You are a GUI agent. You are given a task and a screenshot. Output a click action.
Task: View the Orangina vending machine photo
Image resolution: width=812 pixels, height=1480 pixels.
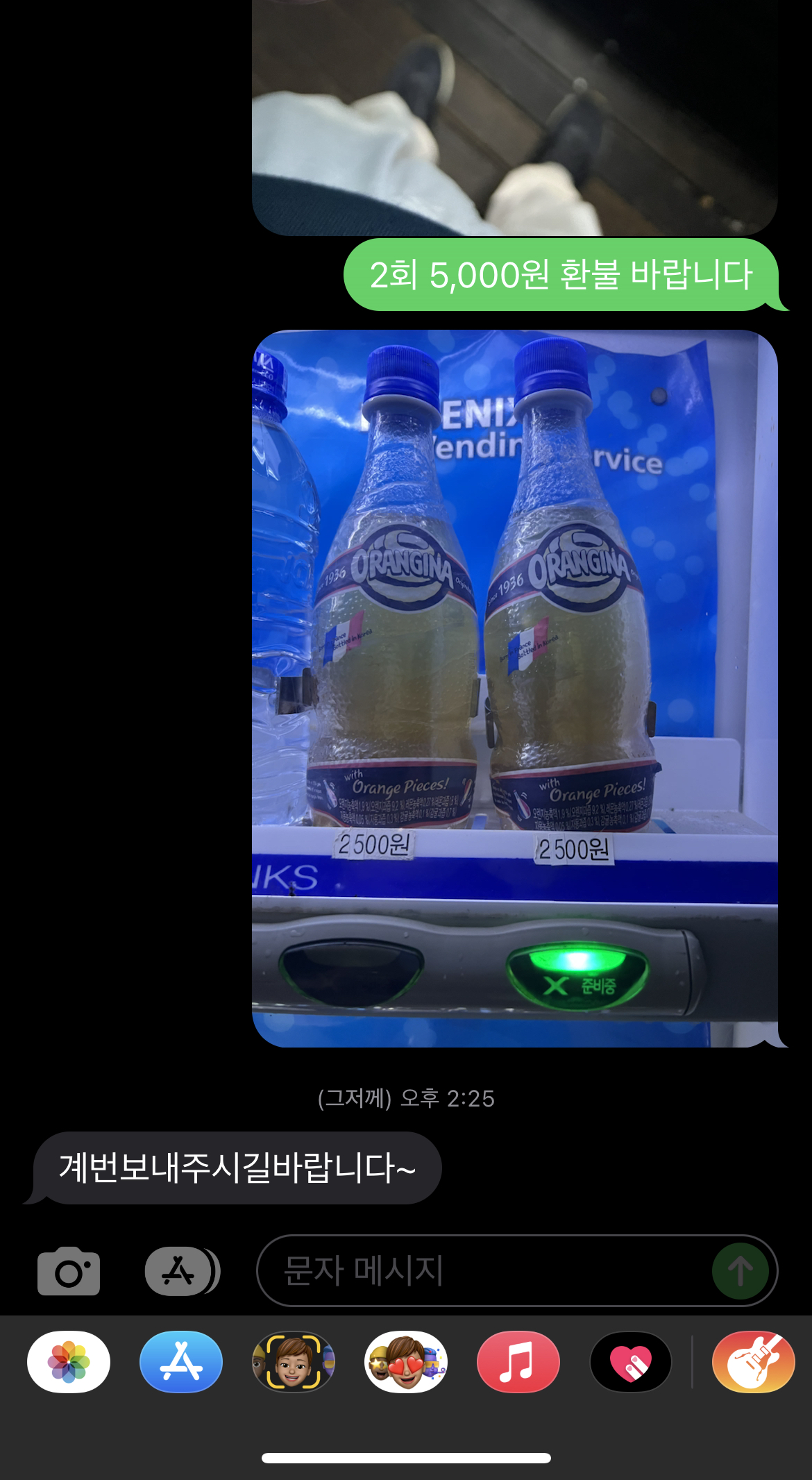(x=514, y=688)
